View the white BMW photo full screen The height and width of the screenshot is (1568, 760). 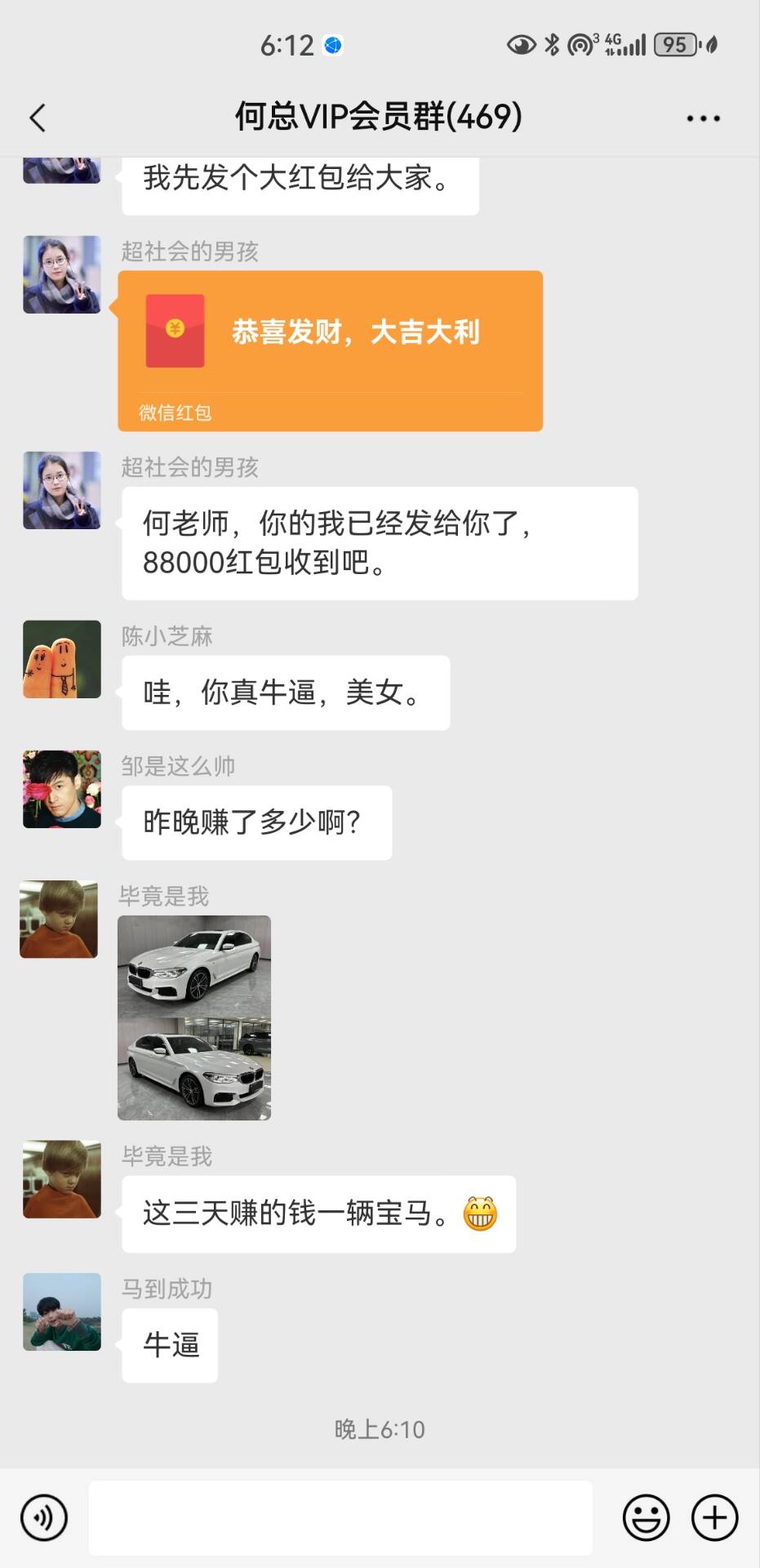tap(194, 1018)
